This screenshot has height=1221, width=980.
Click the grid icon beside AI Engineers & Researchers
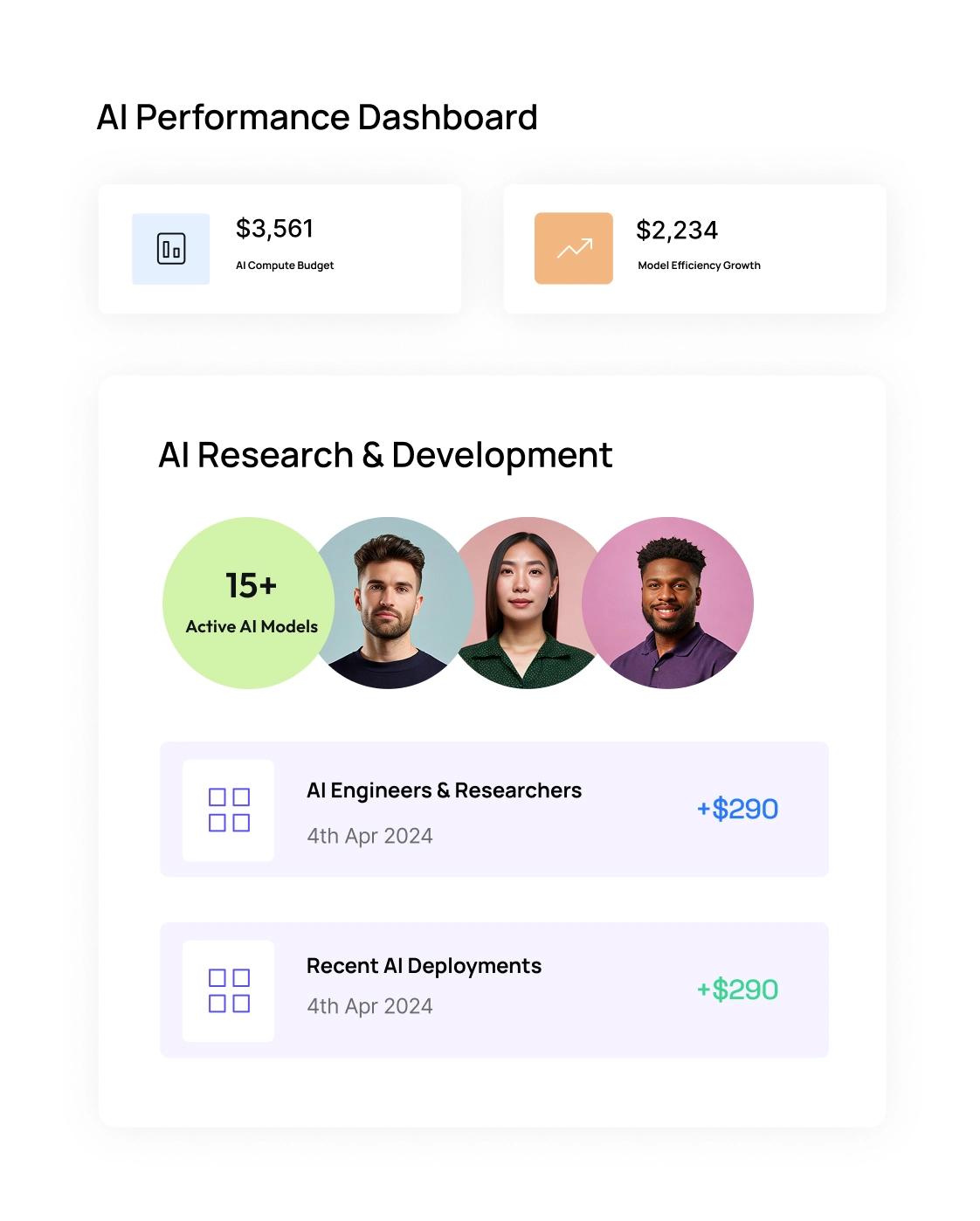(x=227, y=811)
